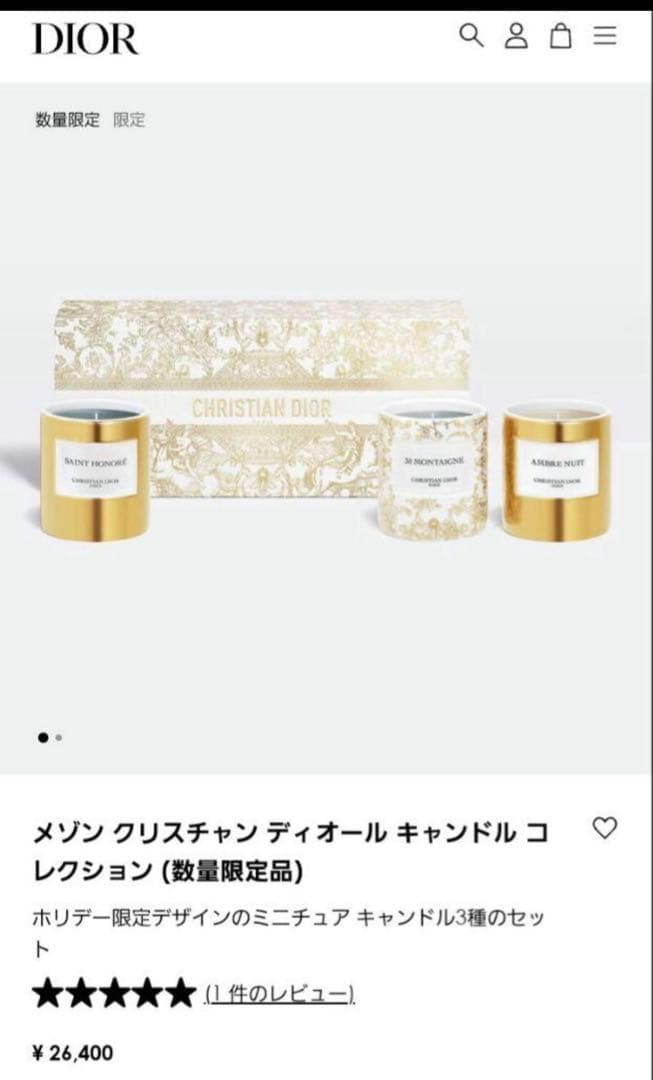Screen dimensions: 653x1080
Task: View the shopping bag
Action: pyautogui.click(x=561, y=36)
